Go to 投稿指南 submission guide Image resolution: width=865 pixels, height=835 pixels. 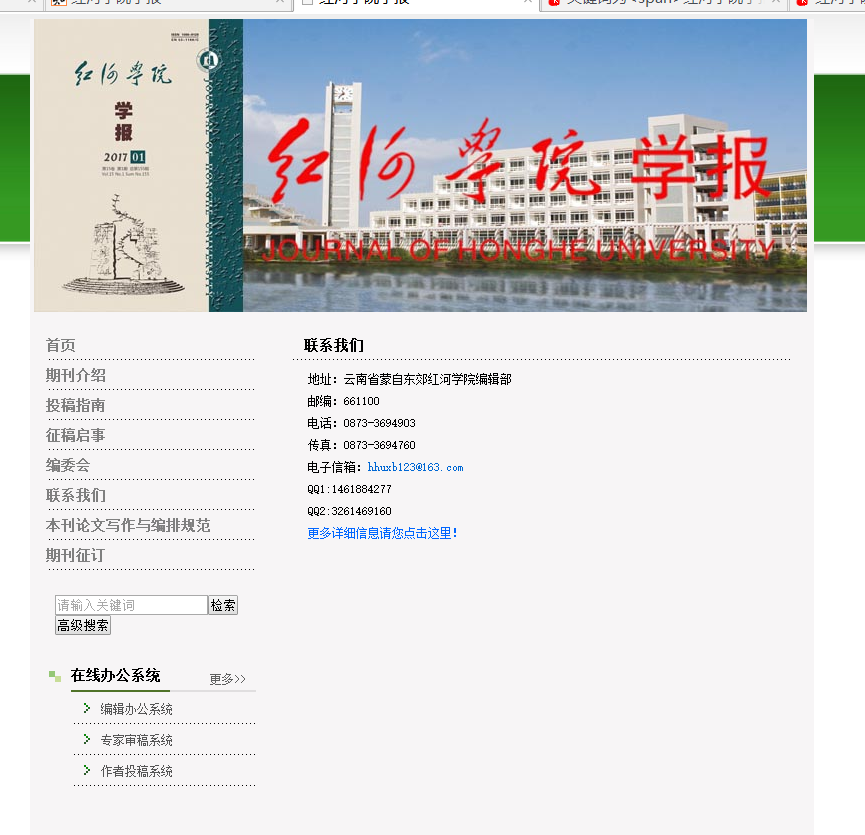76,405
